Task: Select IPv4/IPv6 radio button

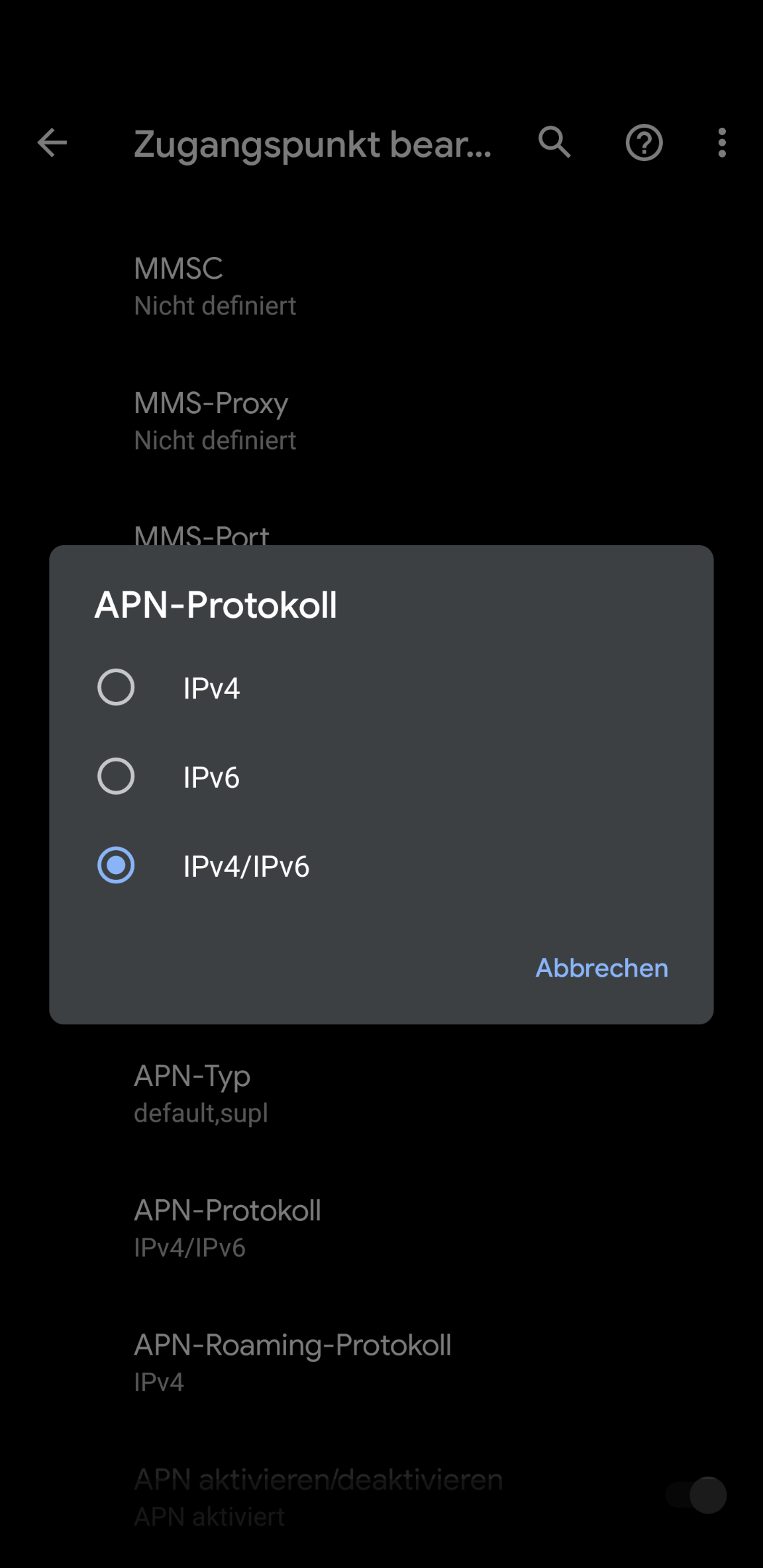Action: point(116,865)
